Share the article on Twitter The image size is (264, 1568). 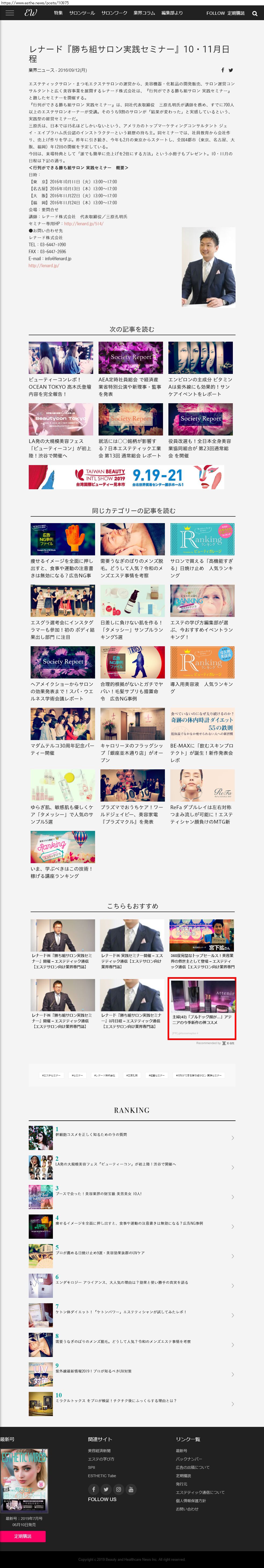click(x=230, y=70)
